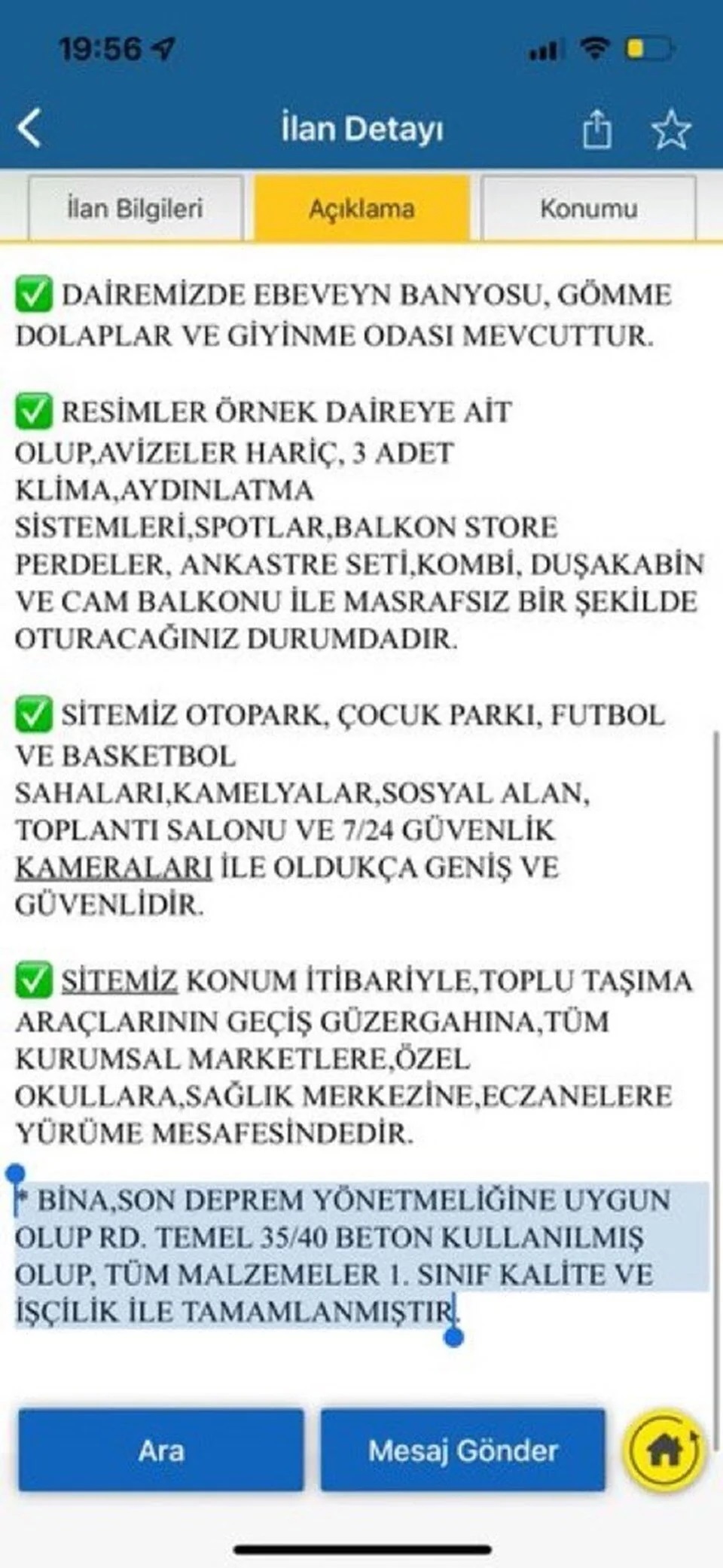
Task: Switch to the İlan Bilgileri tab
Action: pyautogui.click(x=136, y=209)
